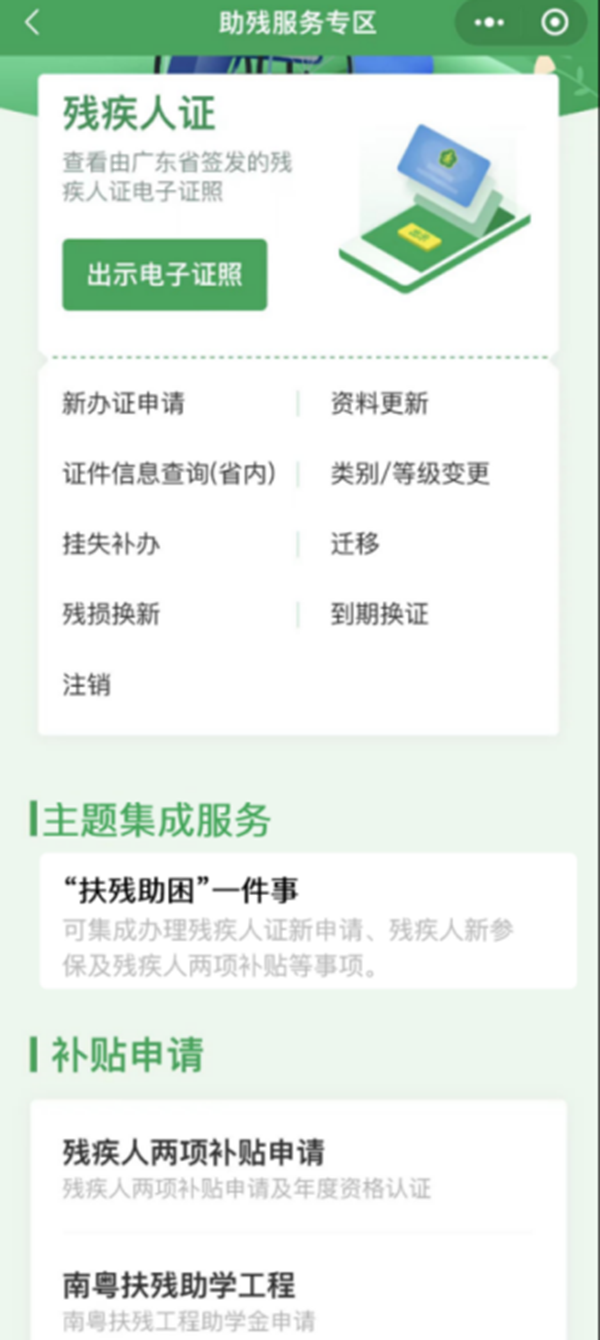Image resolution: width=600 pixels, height=1340 pixels.
Task: Tap the 出示电子证照 button
Action: [165, 275]
